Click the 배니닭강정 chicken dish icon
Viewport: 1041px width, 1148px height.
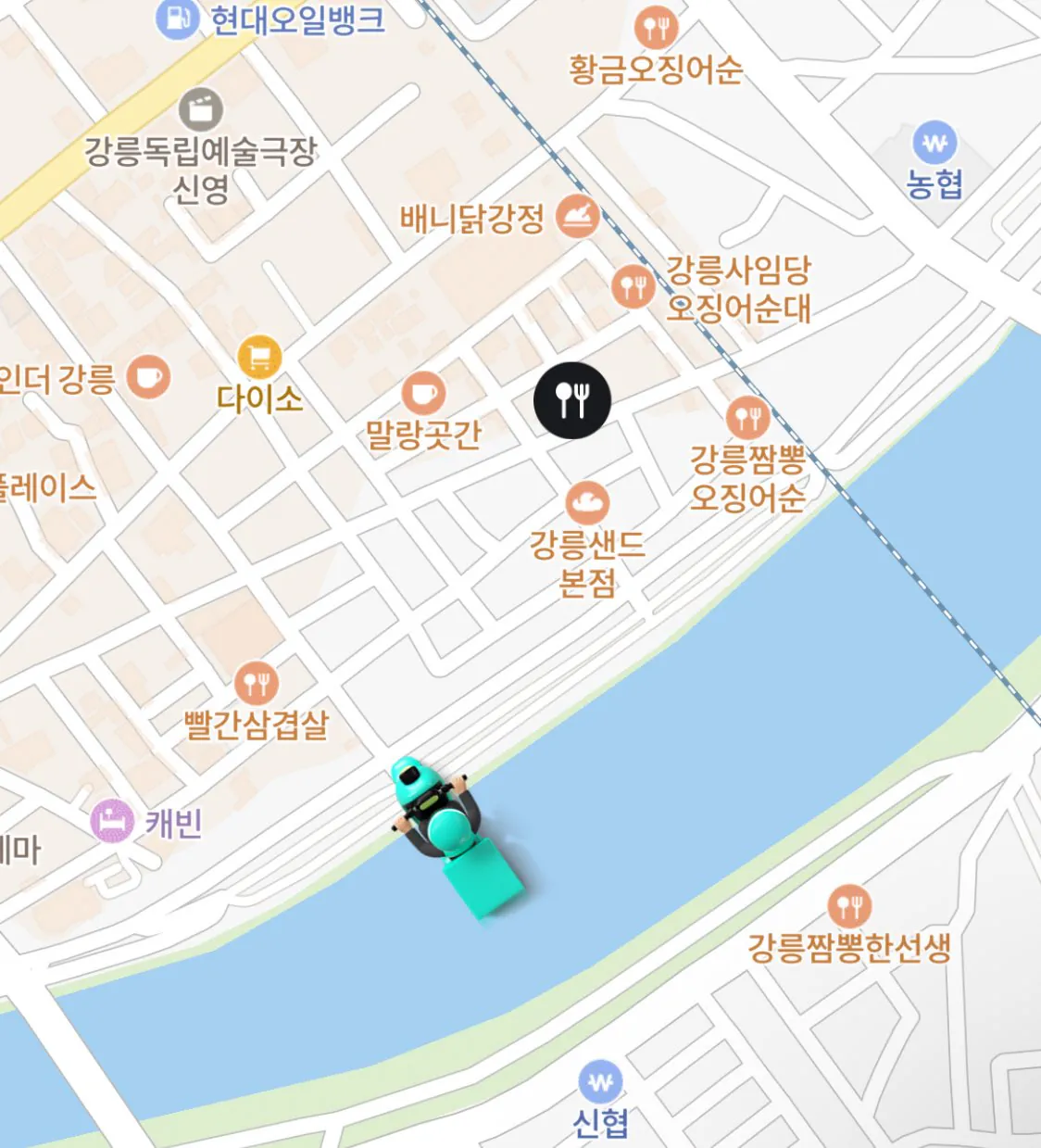click(x=575, y=215)
